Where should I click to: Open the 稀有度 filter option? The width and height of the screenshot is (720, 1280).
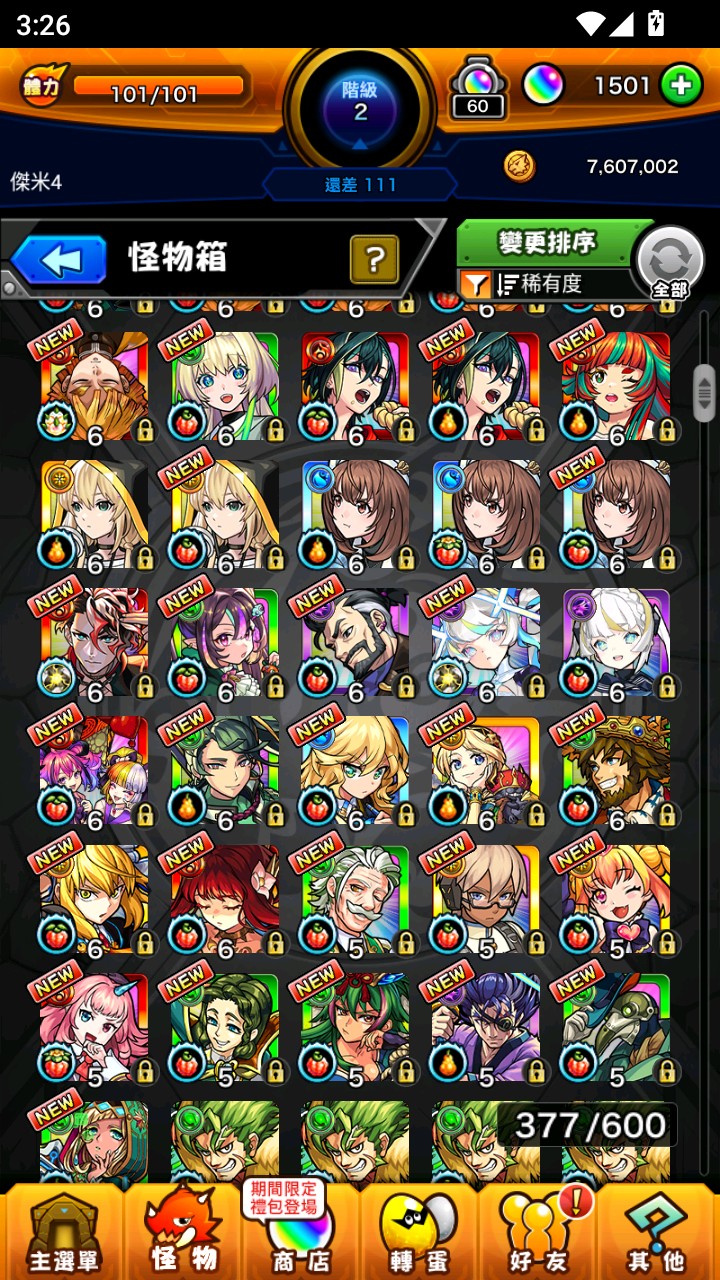point(540,284)
